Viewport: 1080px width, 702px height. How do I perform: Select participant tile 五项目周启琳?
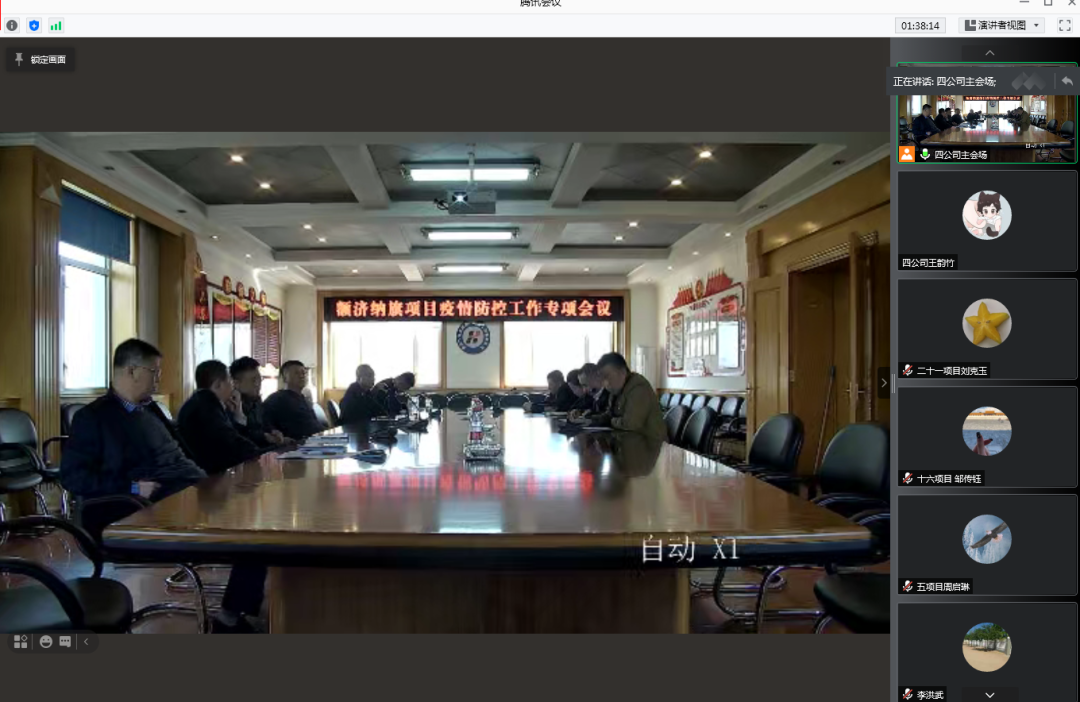pyautogui.click(x=986, y=544)
